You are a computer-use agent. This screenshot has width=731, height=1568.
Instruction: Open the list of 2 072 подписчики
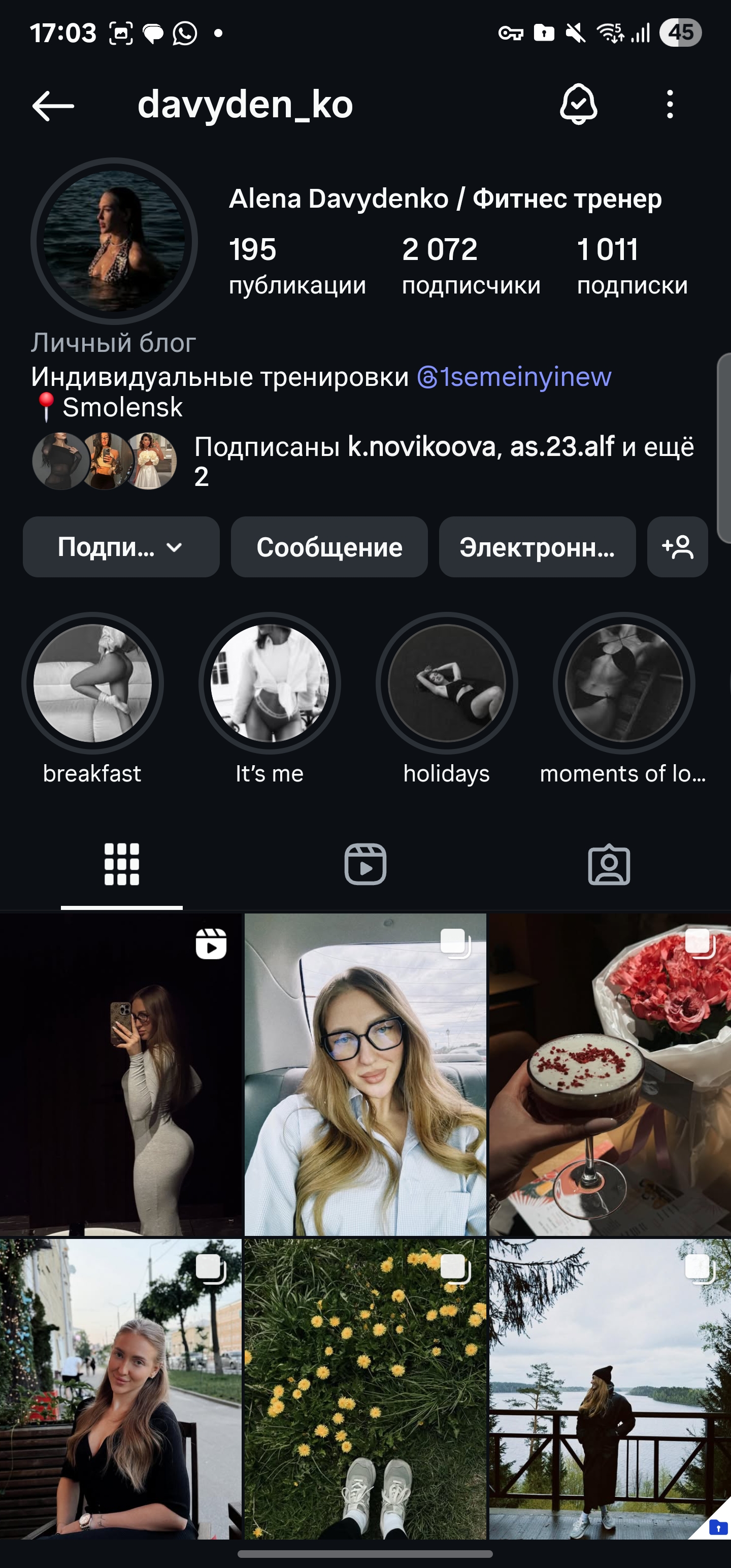coord(471,267)
